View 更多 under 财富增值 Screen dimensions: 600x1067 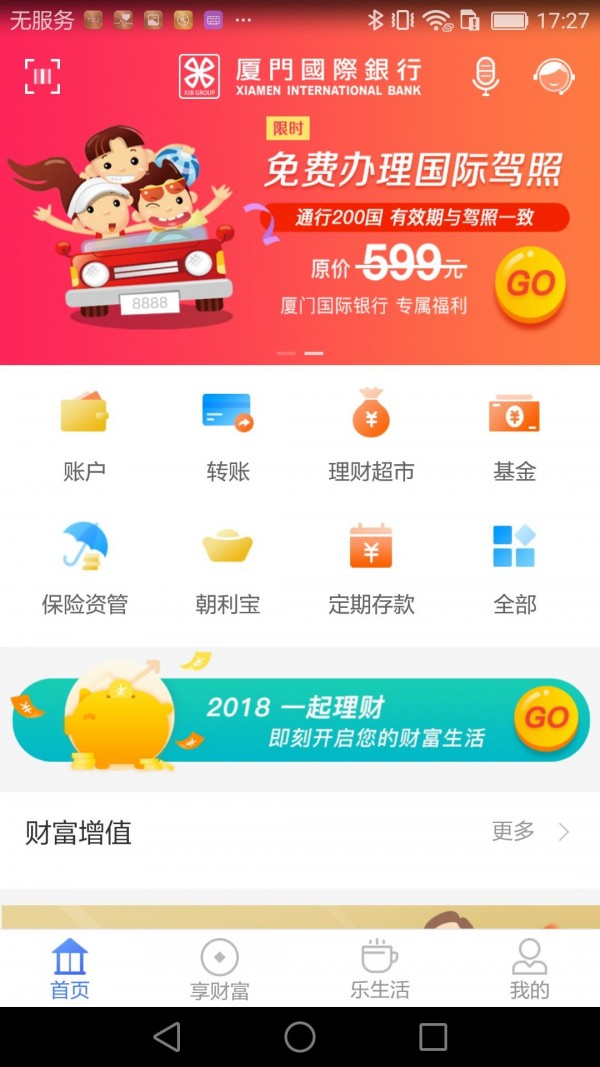[530, 832]
